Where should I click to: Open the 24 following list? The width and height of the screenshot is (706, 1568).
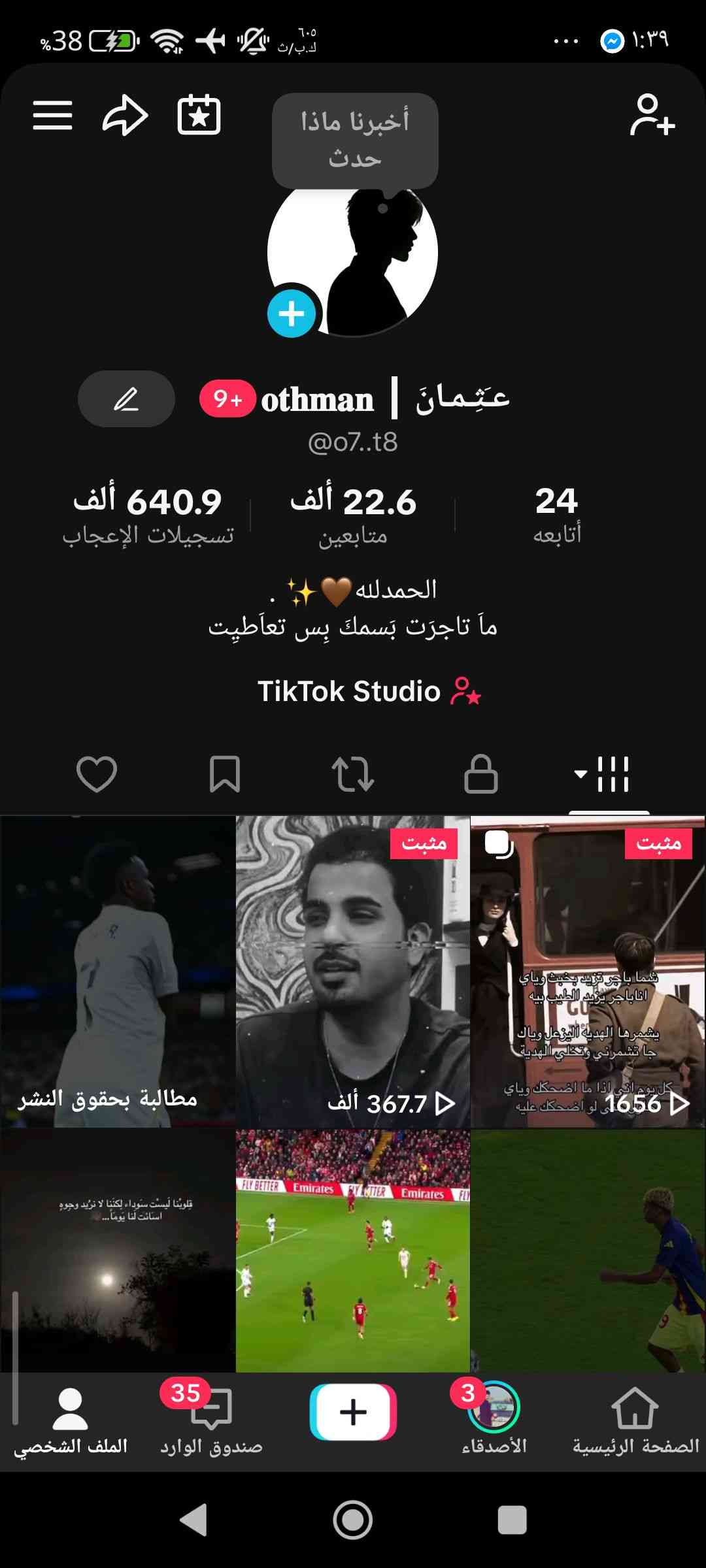click(556, 514)
